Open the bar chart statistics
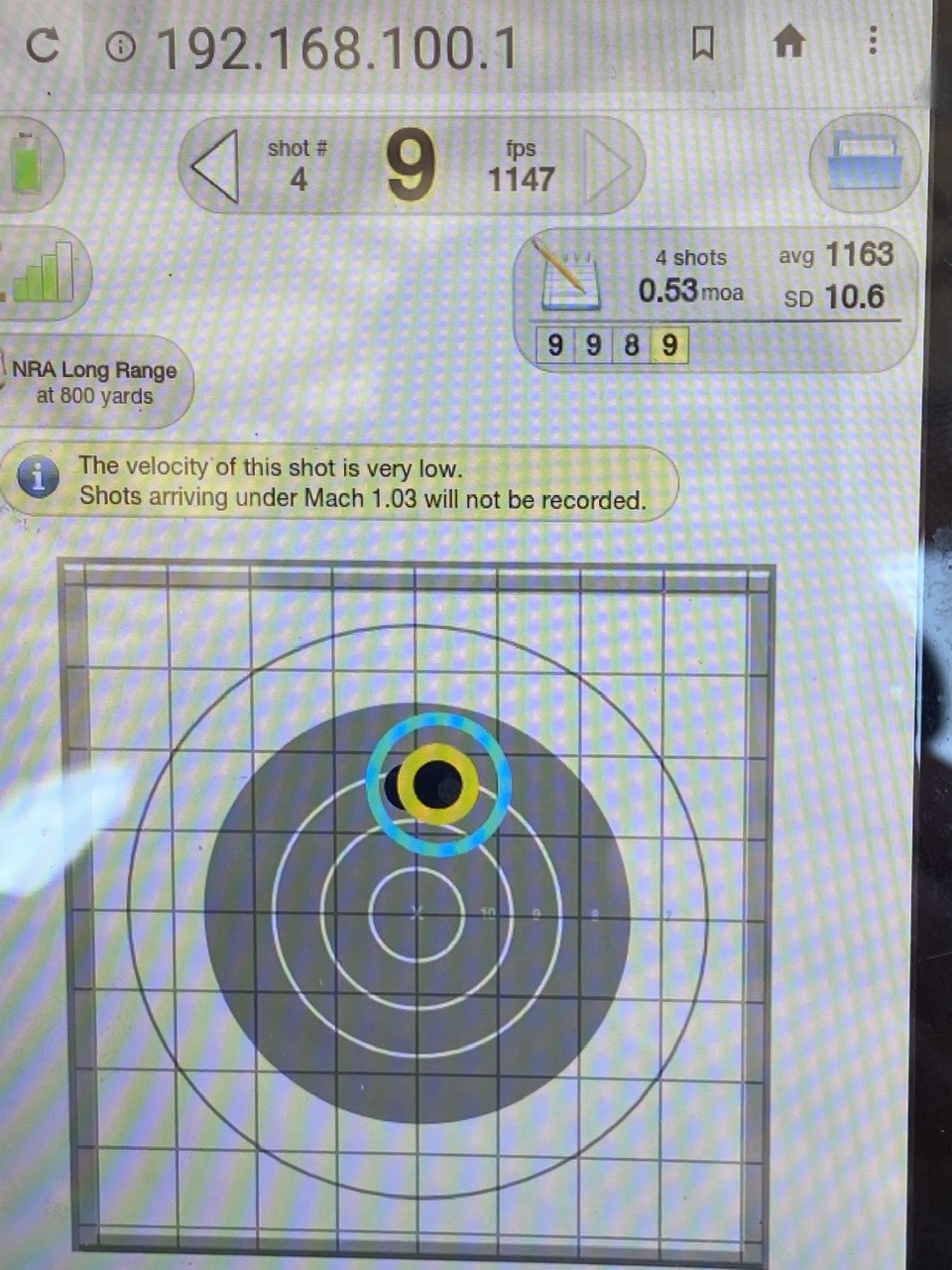 (x=43, y=272)
